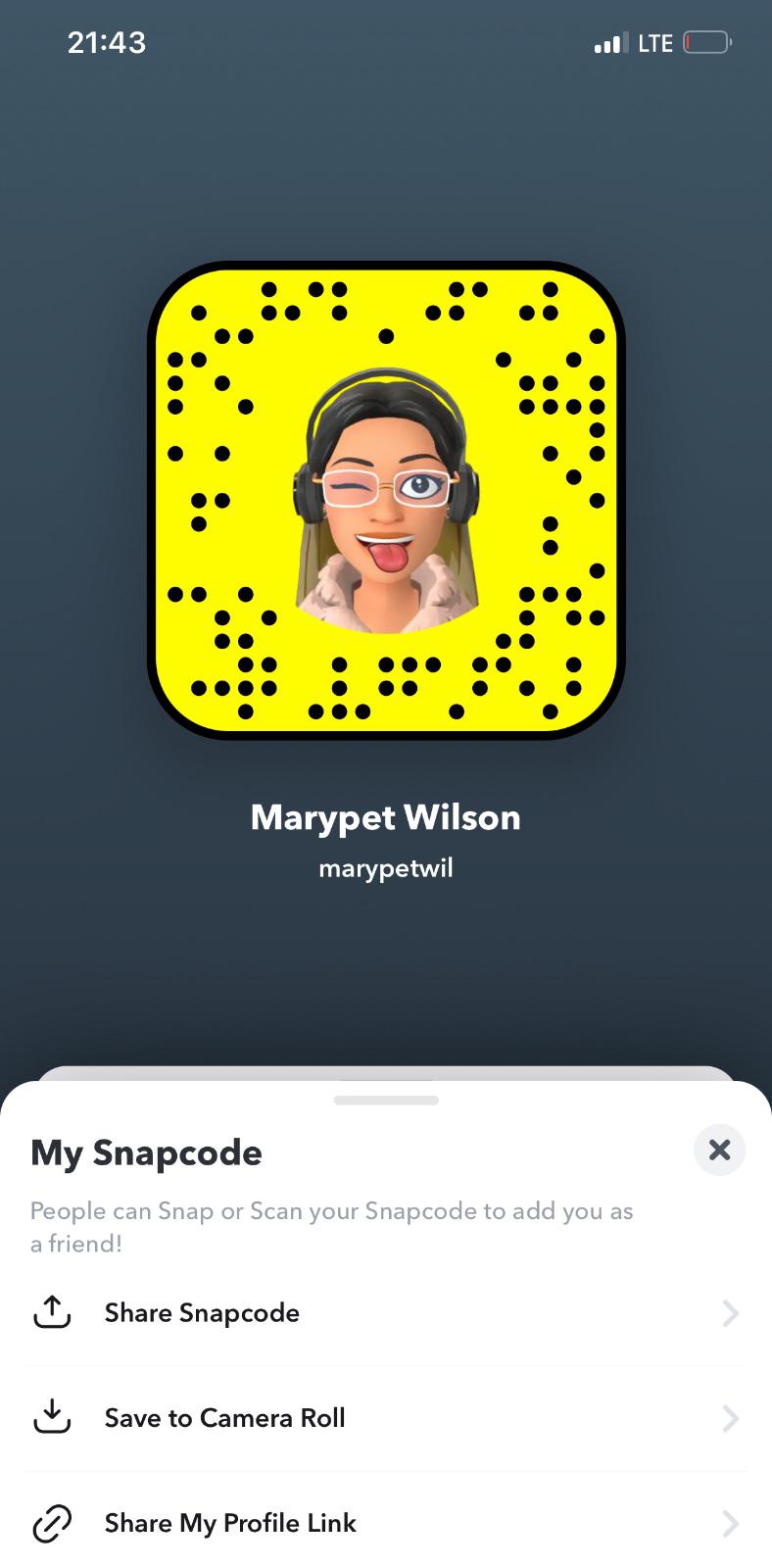
Task: Select Save to Camera Roll
Action: (x=386, y=1418)
